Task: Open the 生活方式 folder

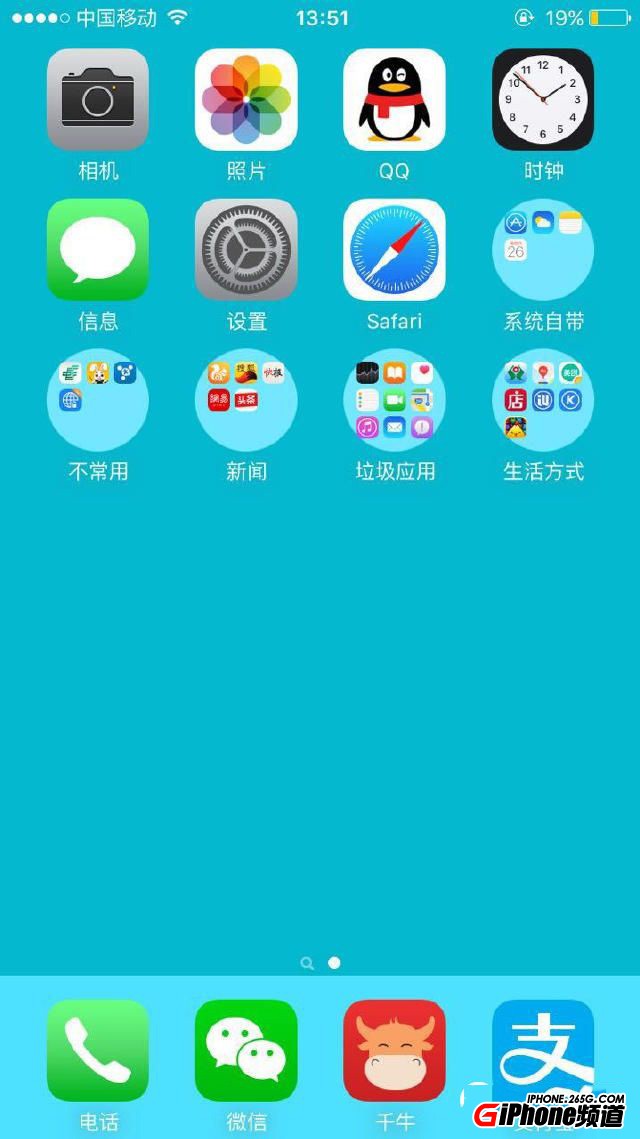Action: (543, 399)
